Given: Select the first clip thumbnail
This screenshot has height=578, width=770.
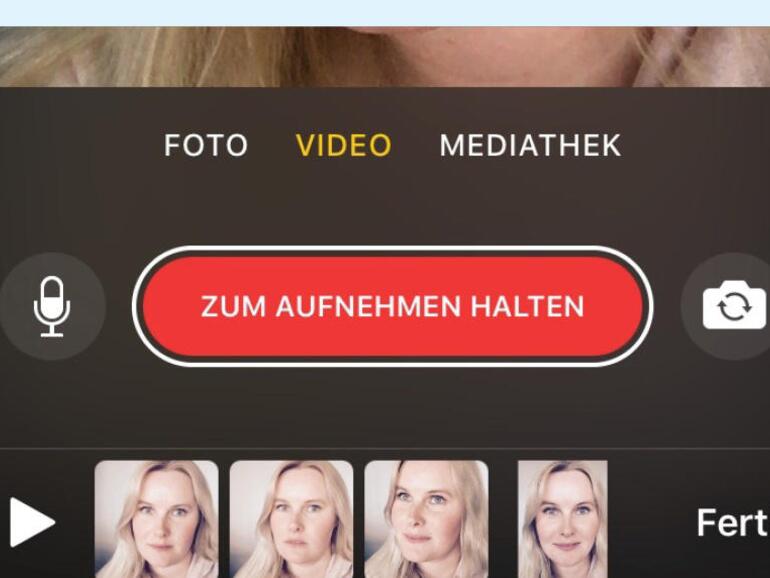Looking at the screenshot, I should [156, 519].
